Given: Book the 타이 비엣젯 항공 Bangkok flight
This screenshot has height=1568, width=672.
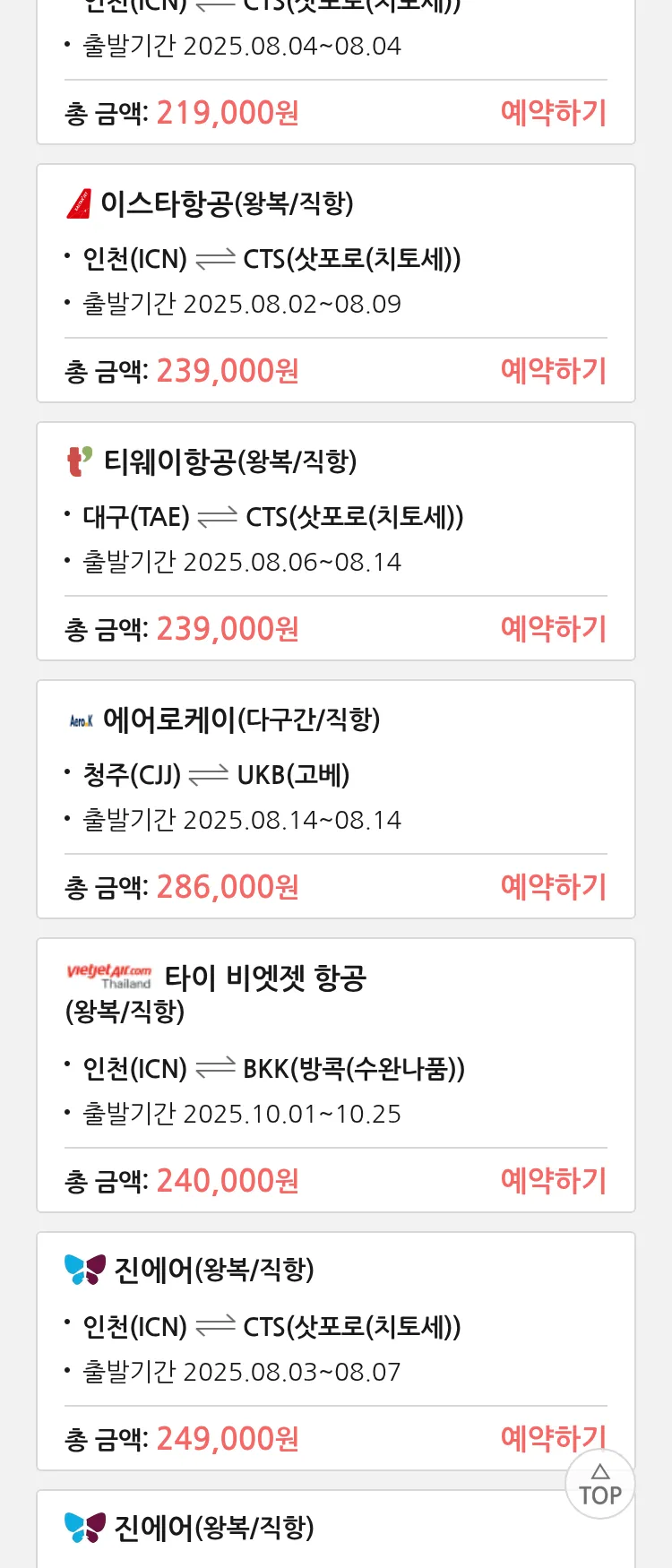Looking at the screenshot, I should click(x=553, y=1181).
